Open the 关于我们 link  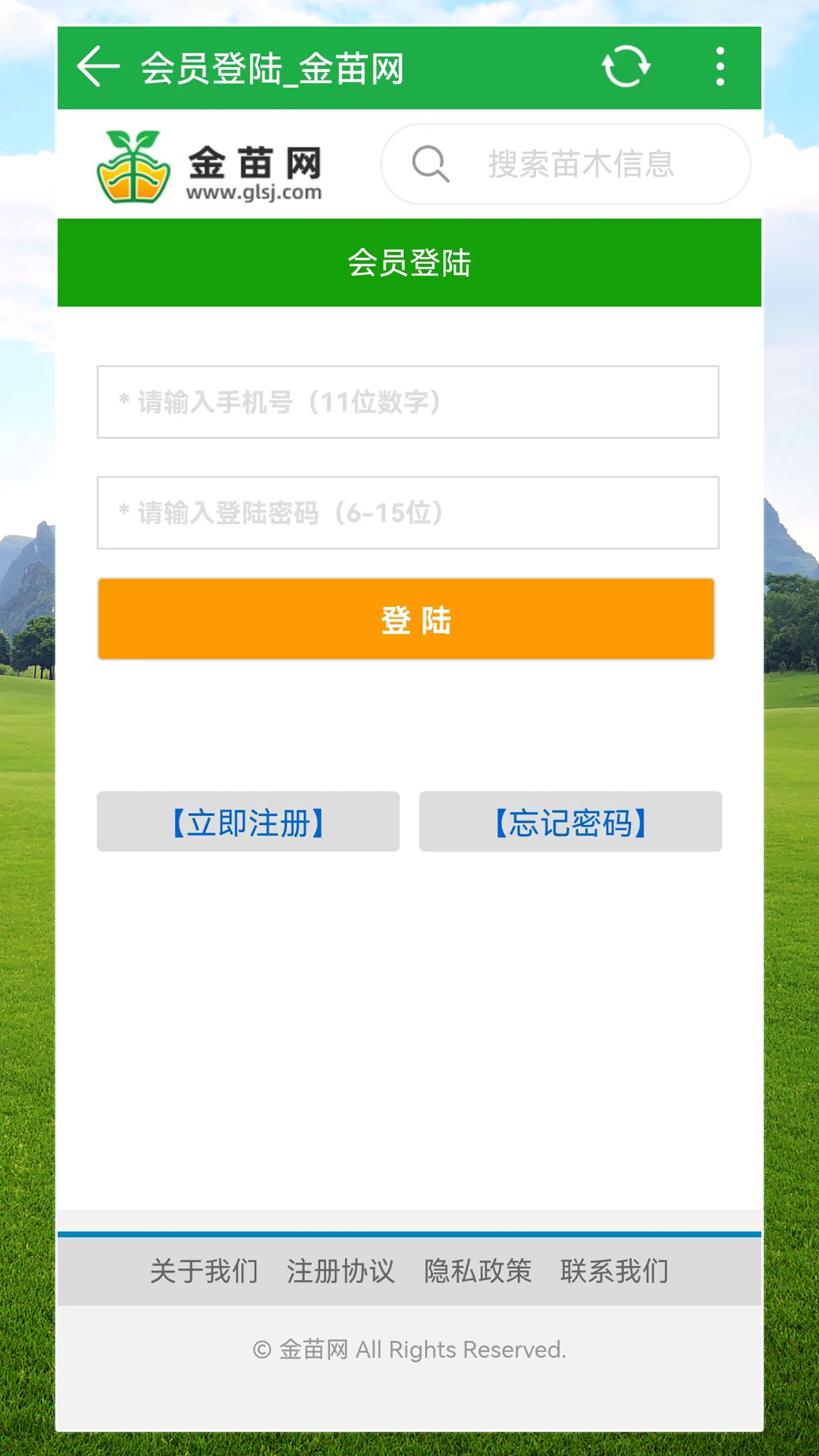tap(204, 1271)
